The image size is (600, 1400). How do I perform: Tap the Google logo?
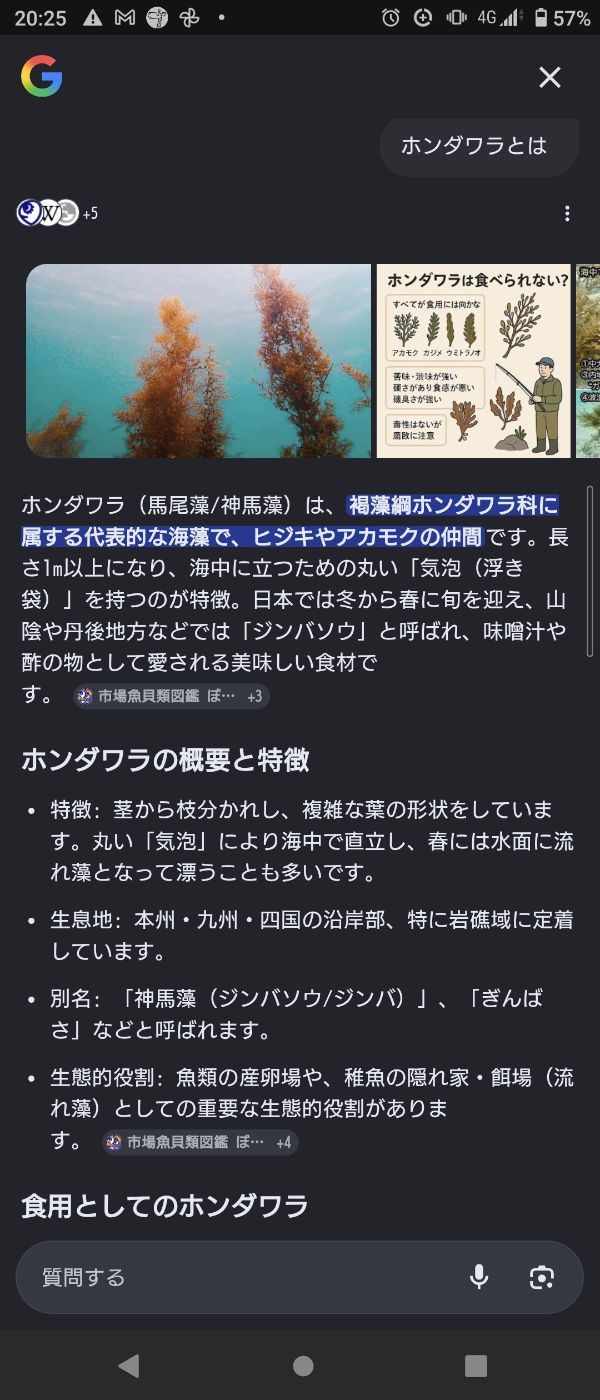click(42, 77)
